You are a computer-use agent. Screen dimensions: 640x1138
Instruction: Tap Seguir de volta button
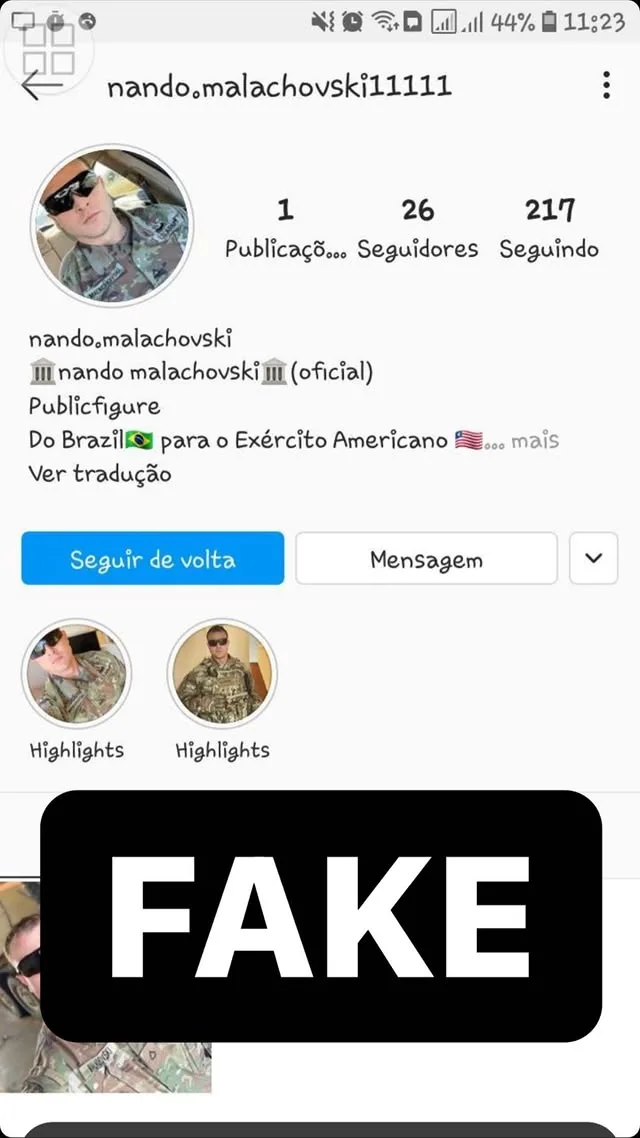click(x=152, y=558)
